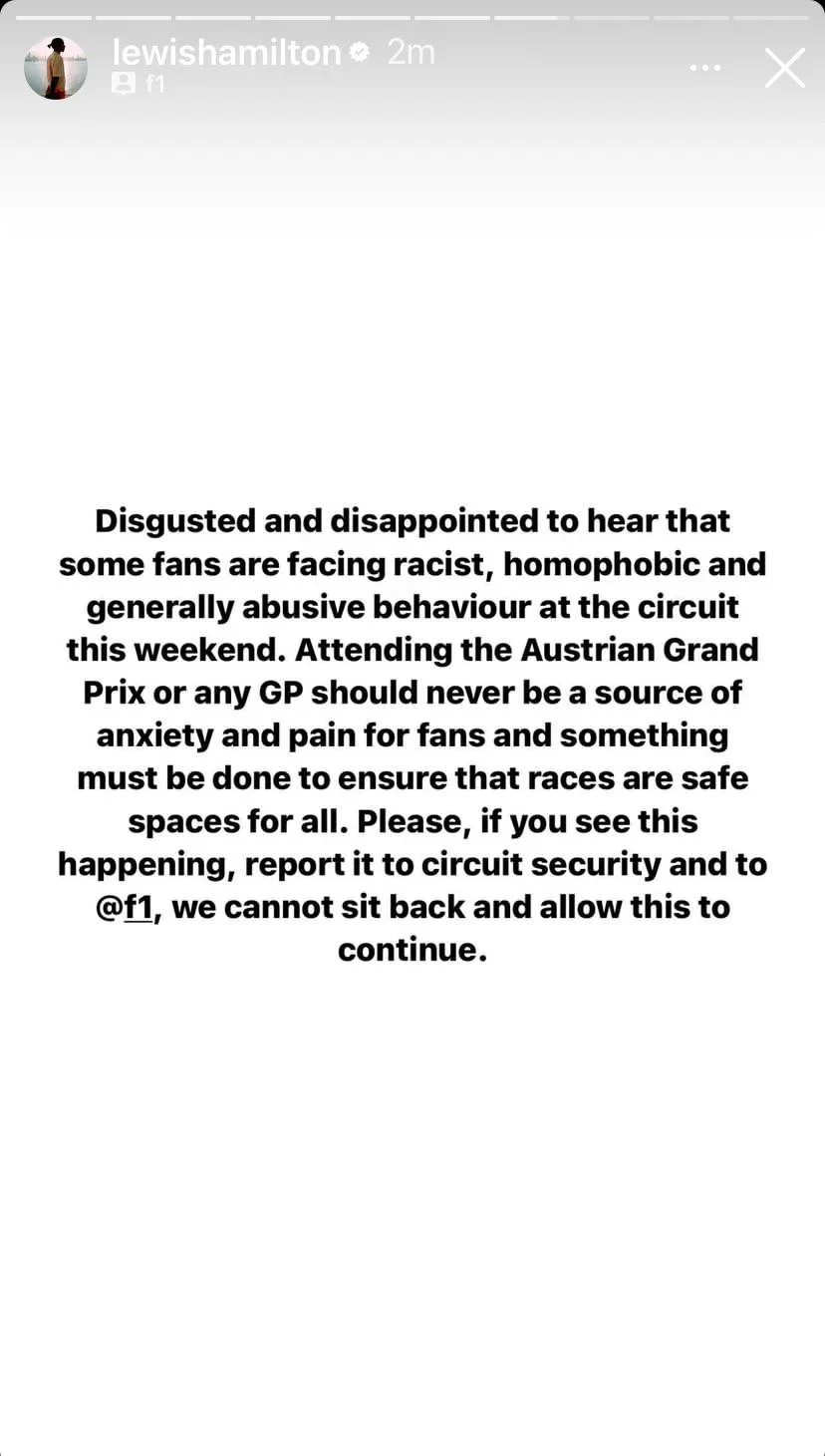Open lewishamilton's profile picture
This screenshot has height=1456, width=825.
point(56,68)
